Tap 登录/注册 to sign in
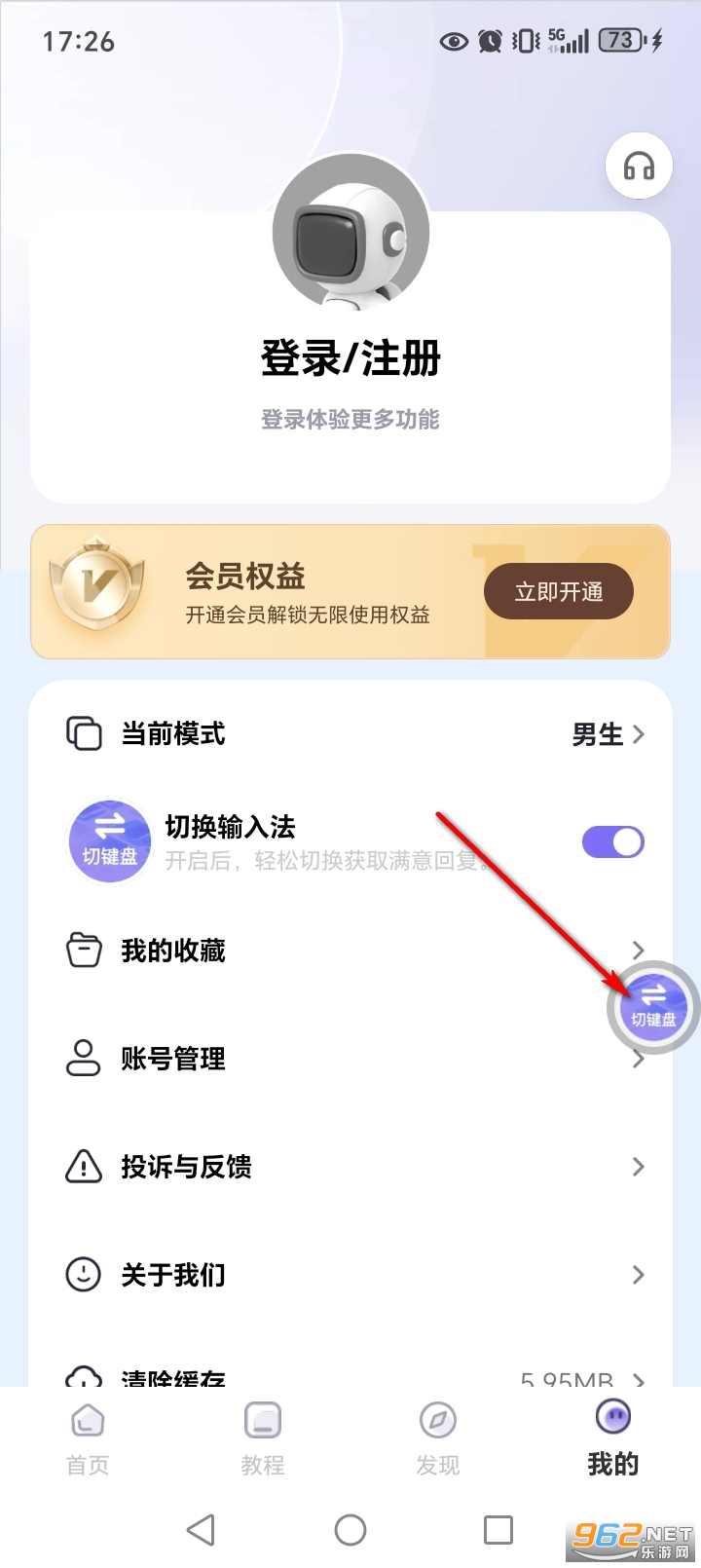 point(350,357)
